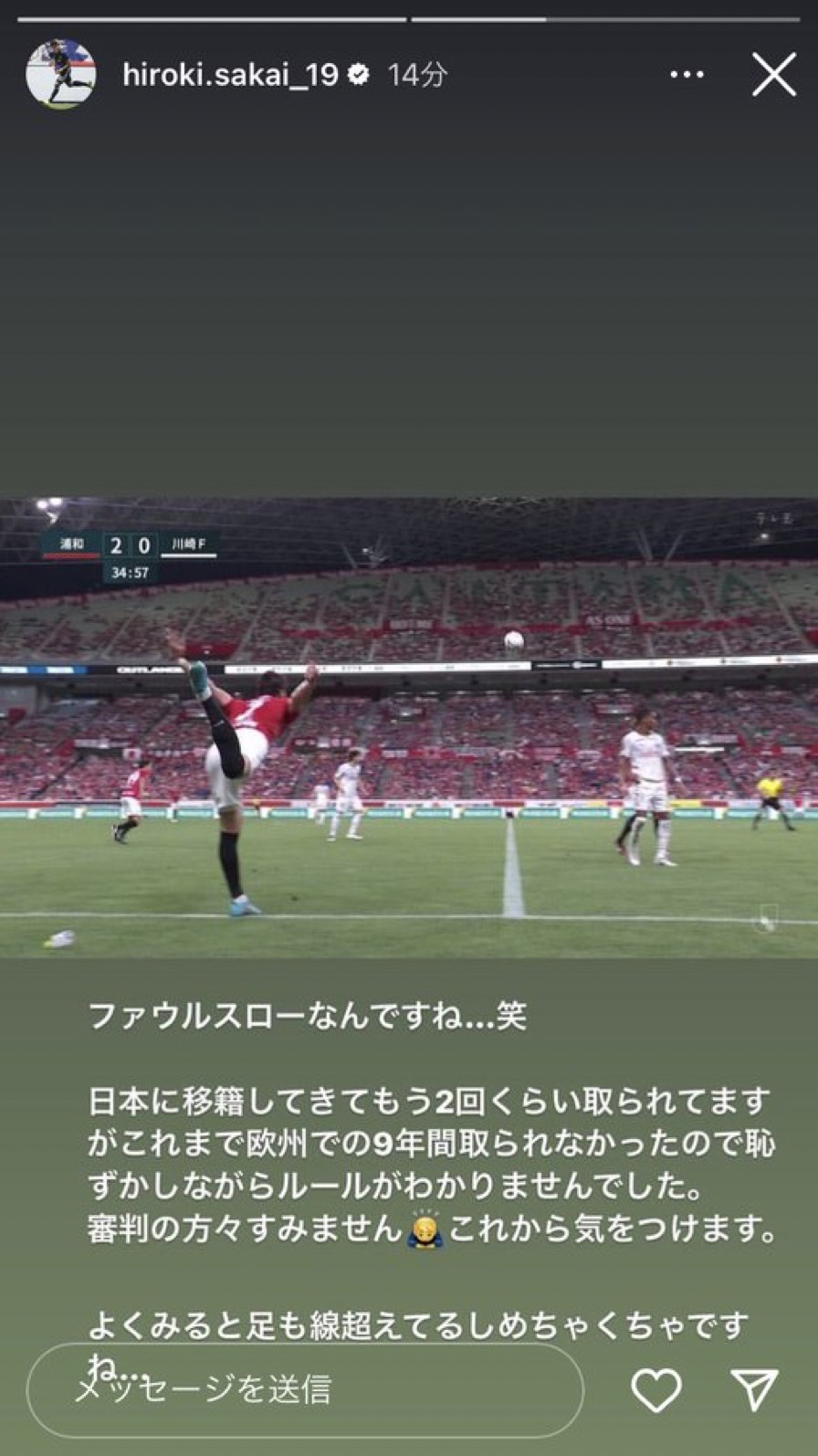Tap the hiroki.sakai_19 username
818x1456 pixels.
[230, 75]
